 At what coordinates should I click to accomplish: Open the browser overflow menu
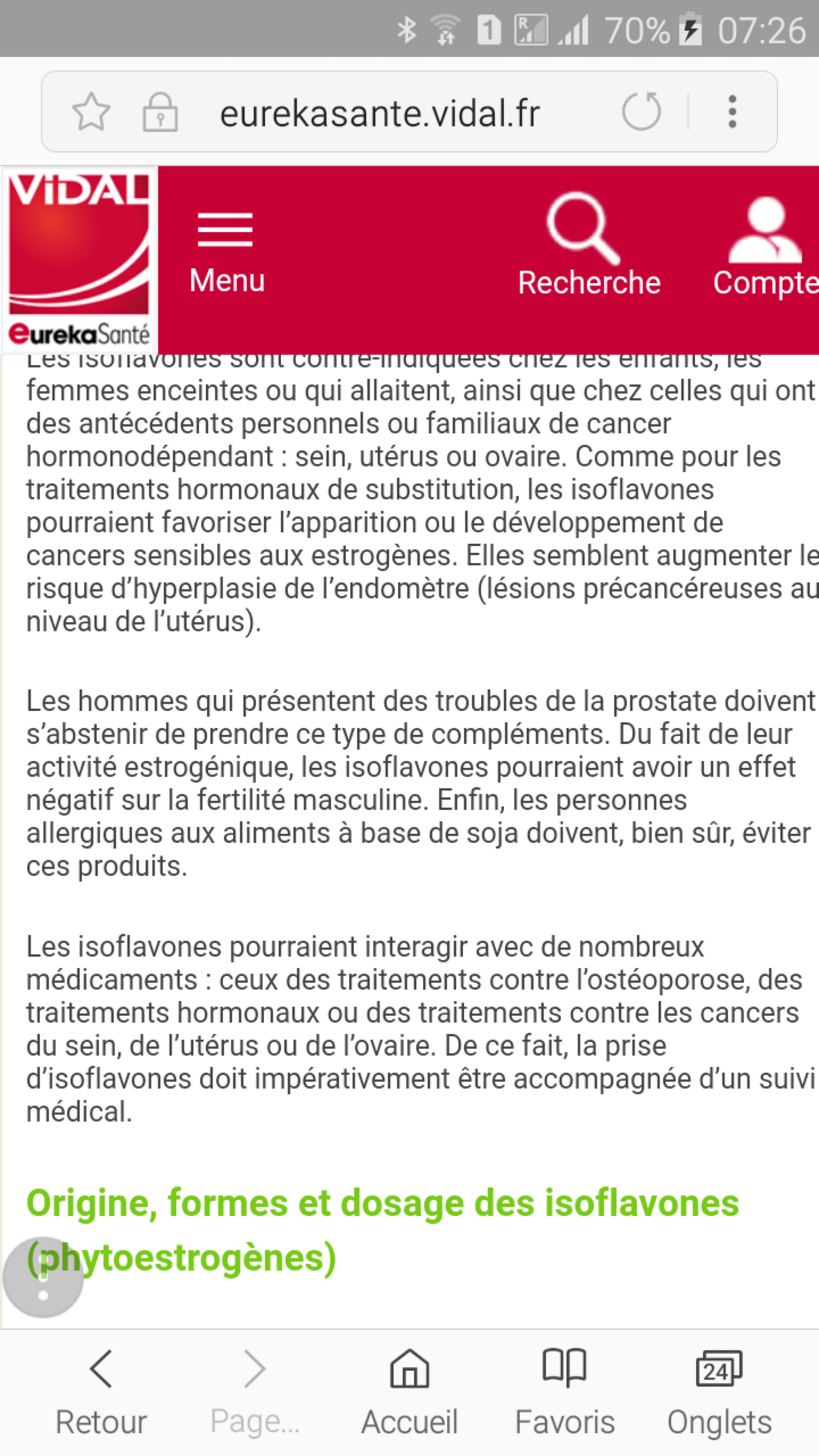click(732, 111)
